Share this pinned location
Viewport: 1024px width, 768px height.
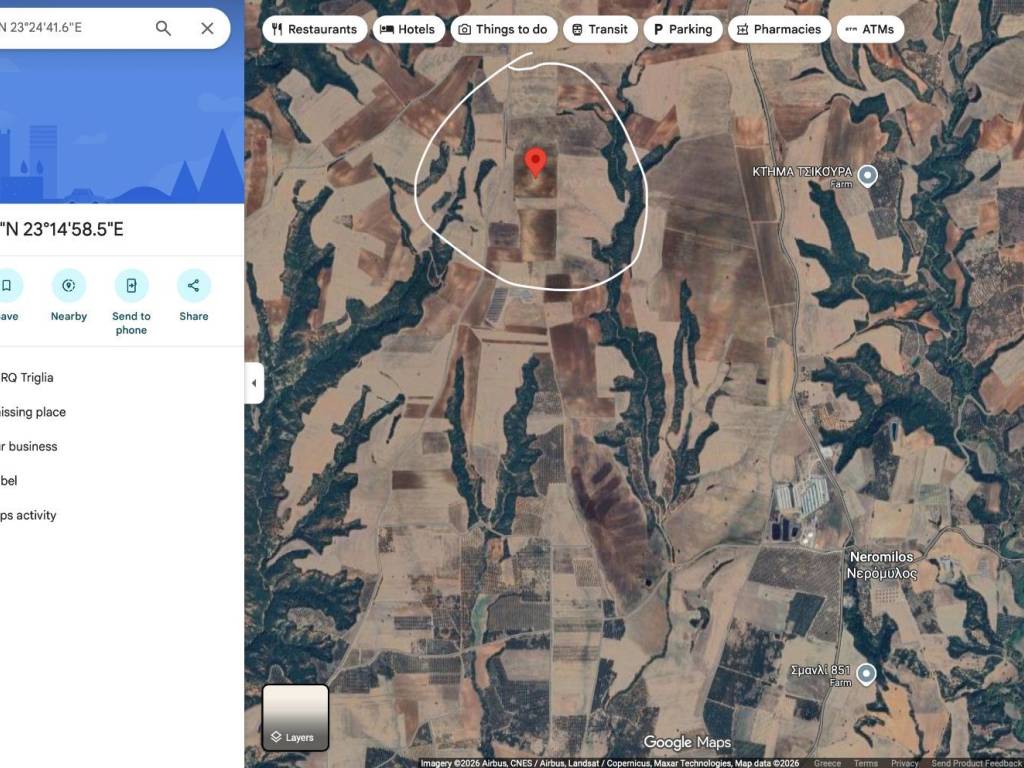pyautogui.click(x=194, y=295)
